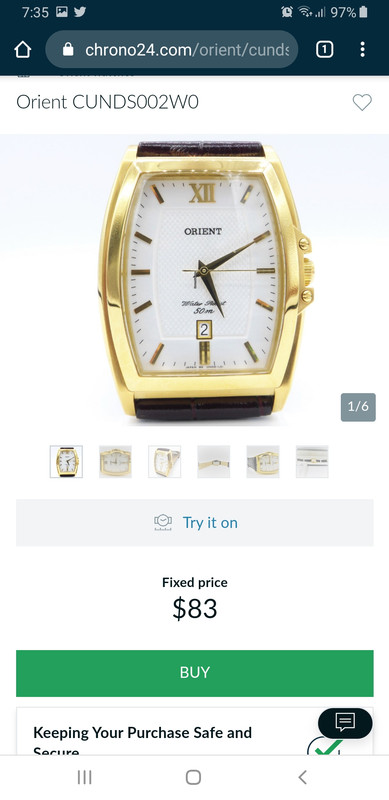The image size is (389, 800).
Task: Select the first watch thumbnail
Action: (66, 462)
